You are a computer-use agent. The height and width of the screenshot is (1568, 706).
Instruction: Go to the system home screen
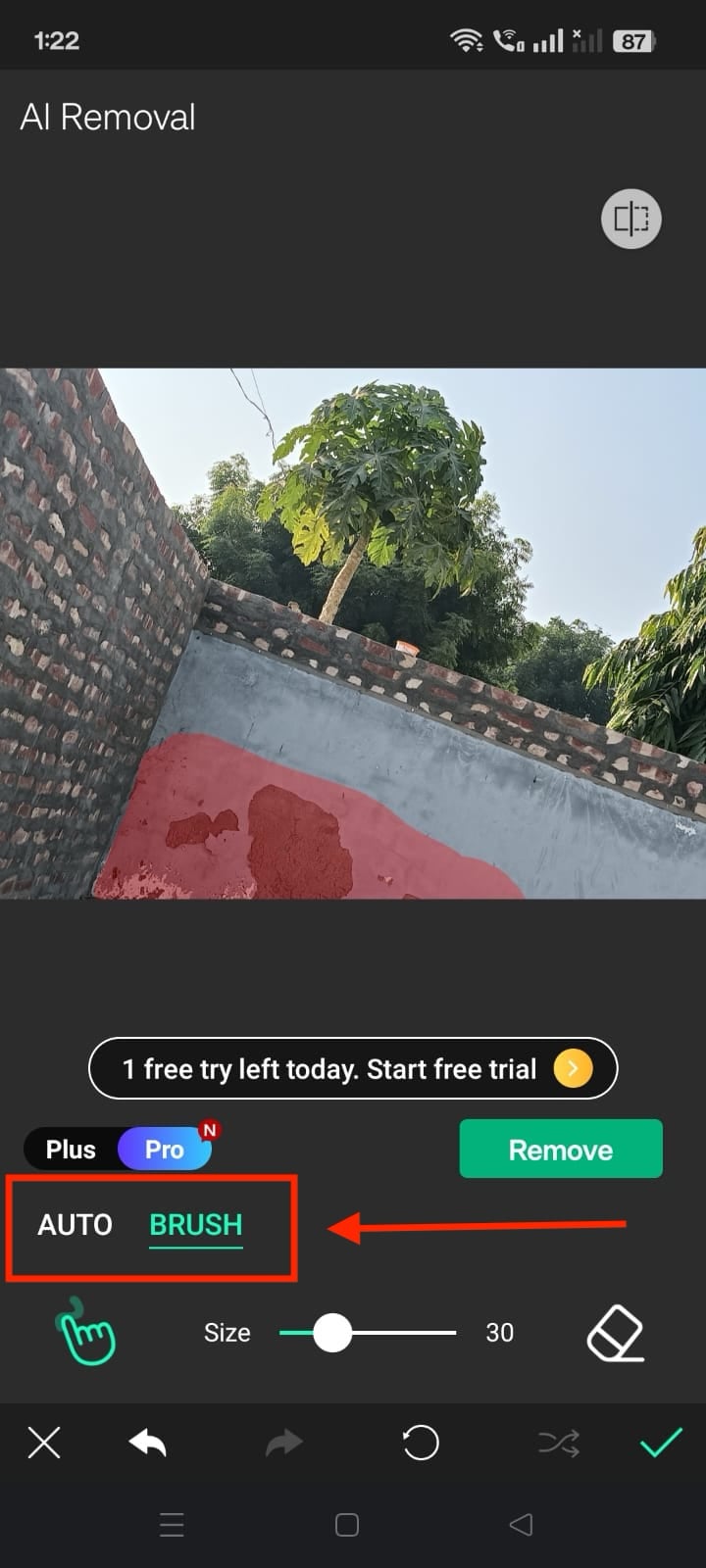[x=347, y=1524]
